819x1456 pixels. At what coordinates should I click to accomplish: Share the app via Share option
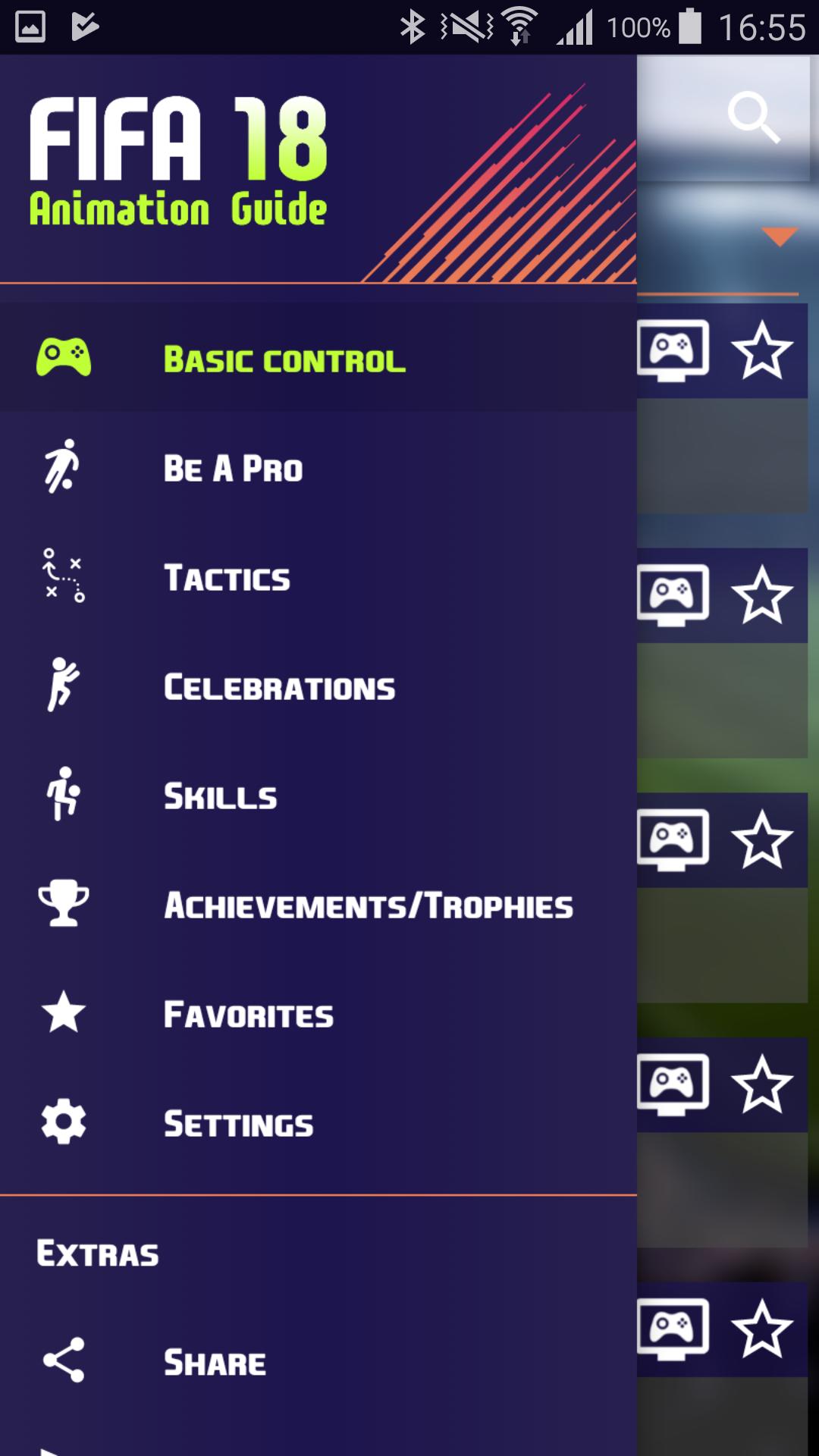tap(215, 1363)
